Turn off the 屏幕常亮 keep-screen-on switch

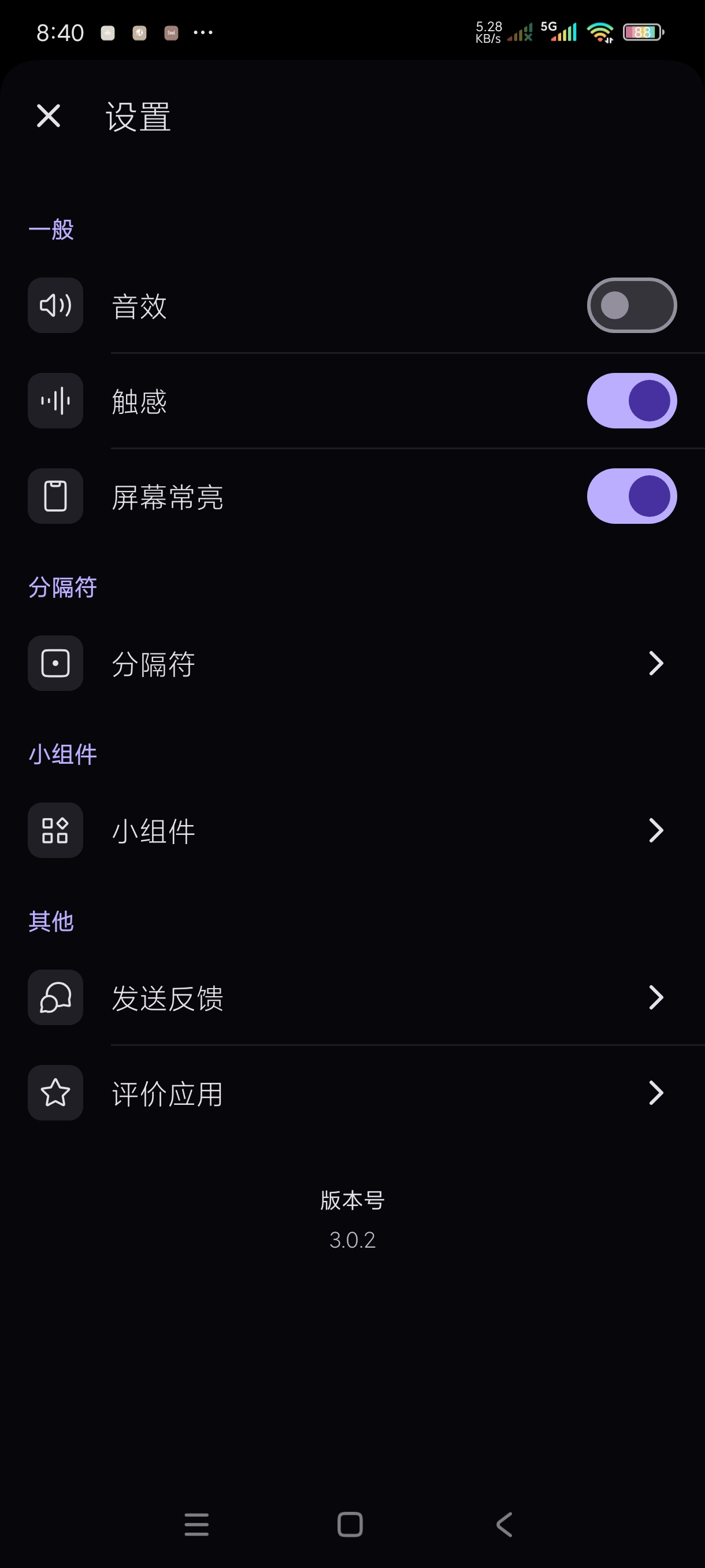tap(632, 496)
